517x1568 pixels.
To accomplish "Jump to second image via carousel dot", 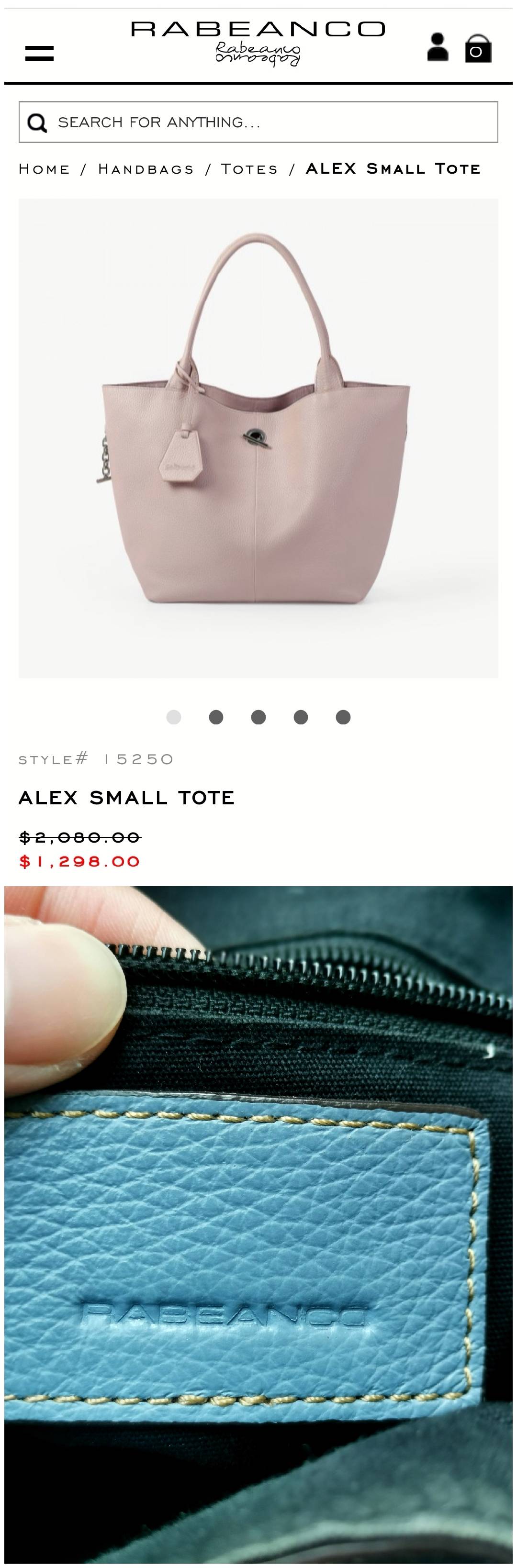I will point(216,717).
